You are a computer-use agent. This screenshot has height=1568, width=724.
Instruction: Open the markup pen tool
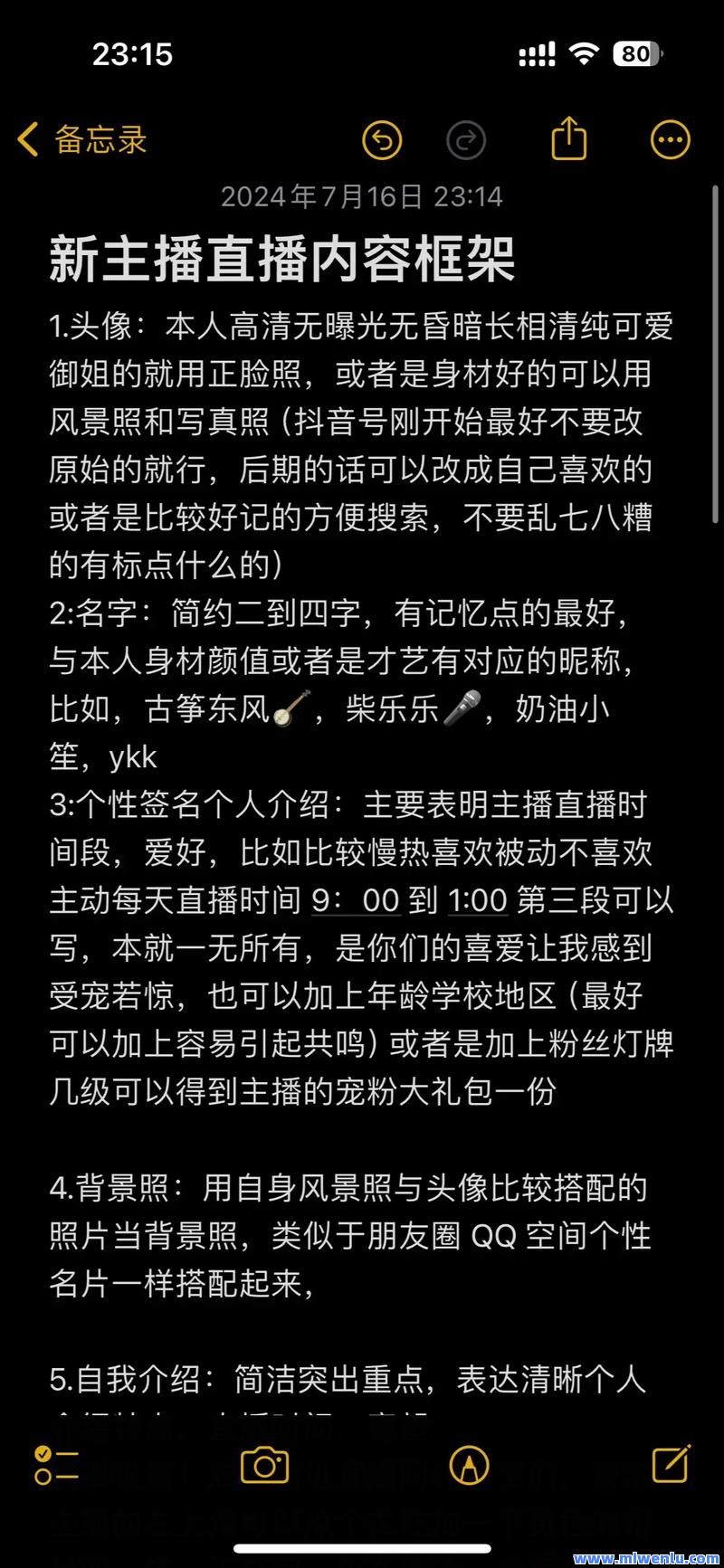pyautogui.click(x=469, y=1465)
